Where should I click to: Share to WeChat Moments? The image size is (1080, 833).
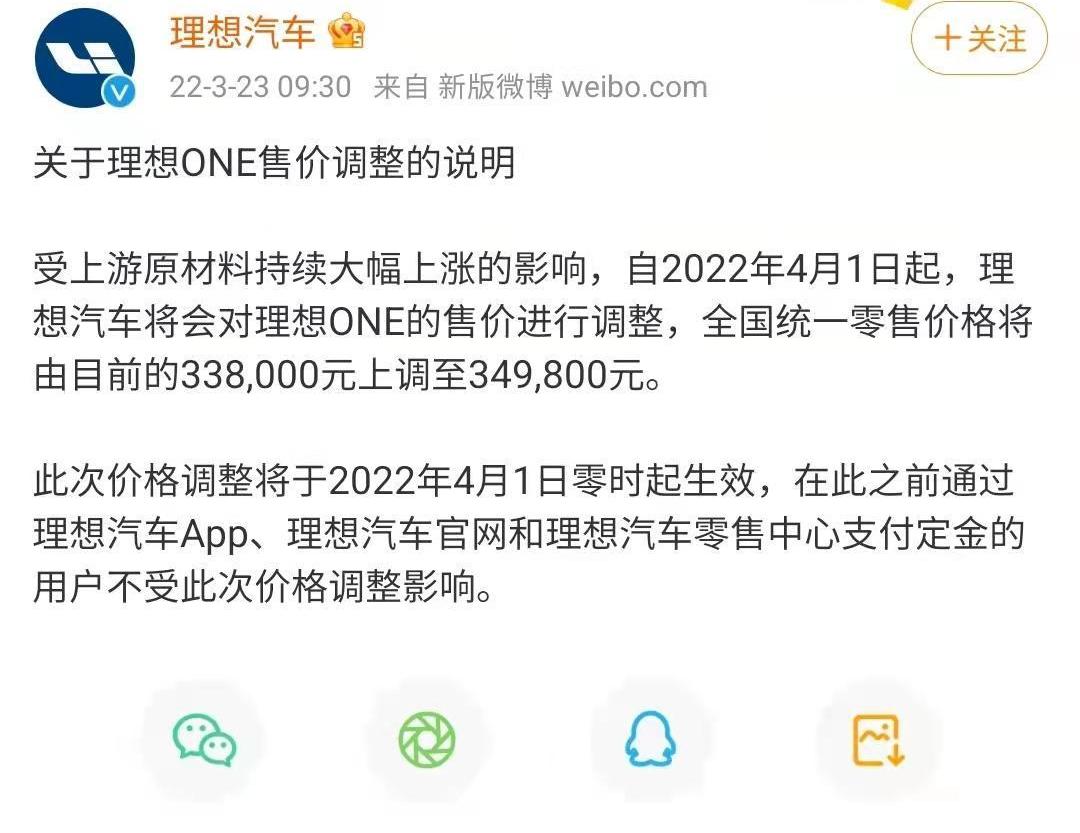tap(427, 740)
